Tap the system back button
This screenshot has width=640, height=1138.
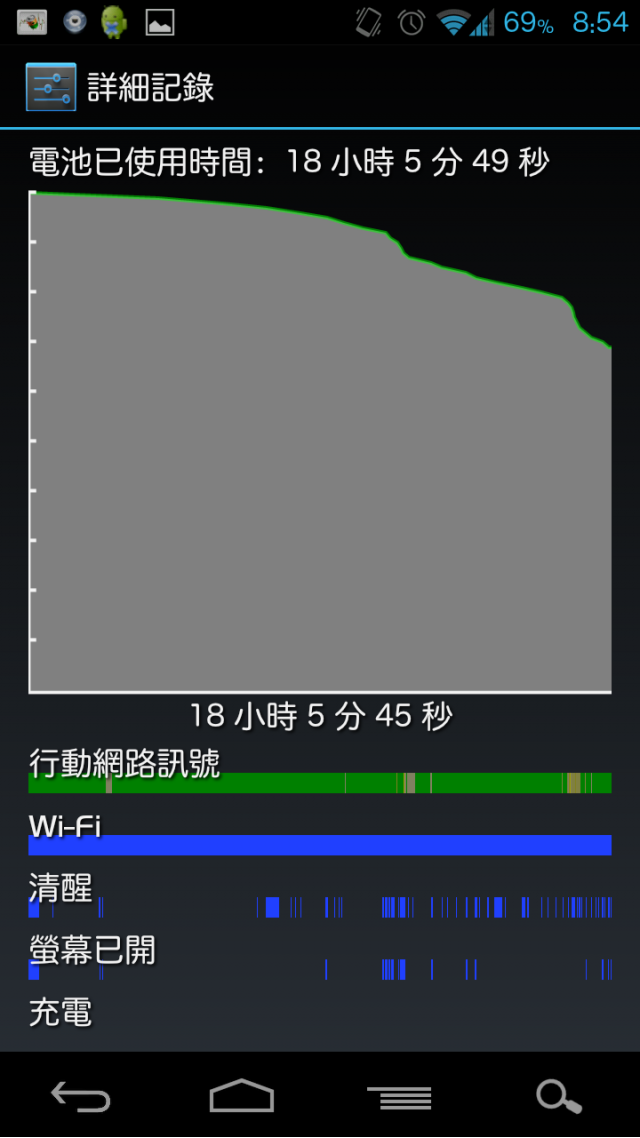pos(80,1097)
